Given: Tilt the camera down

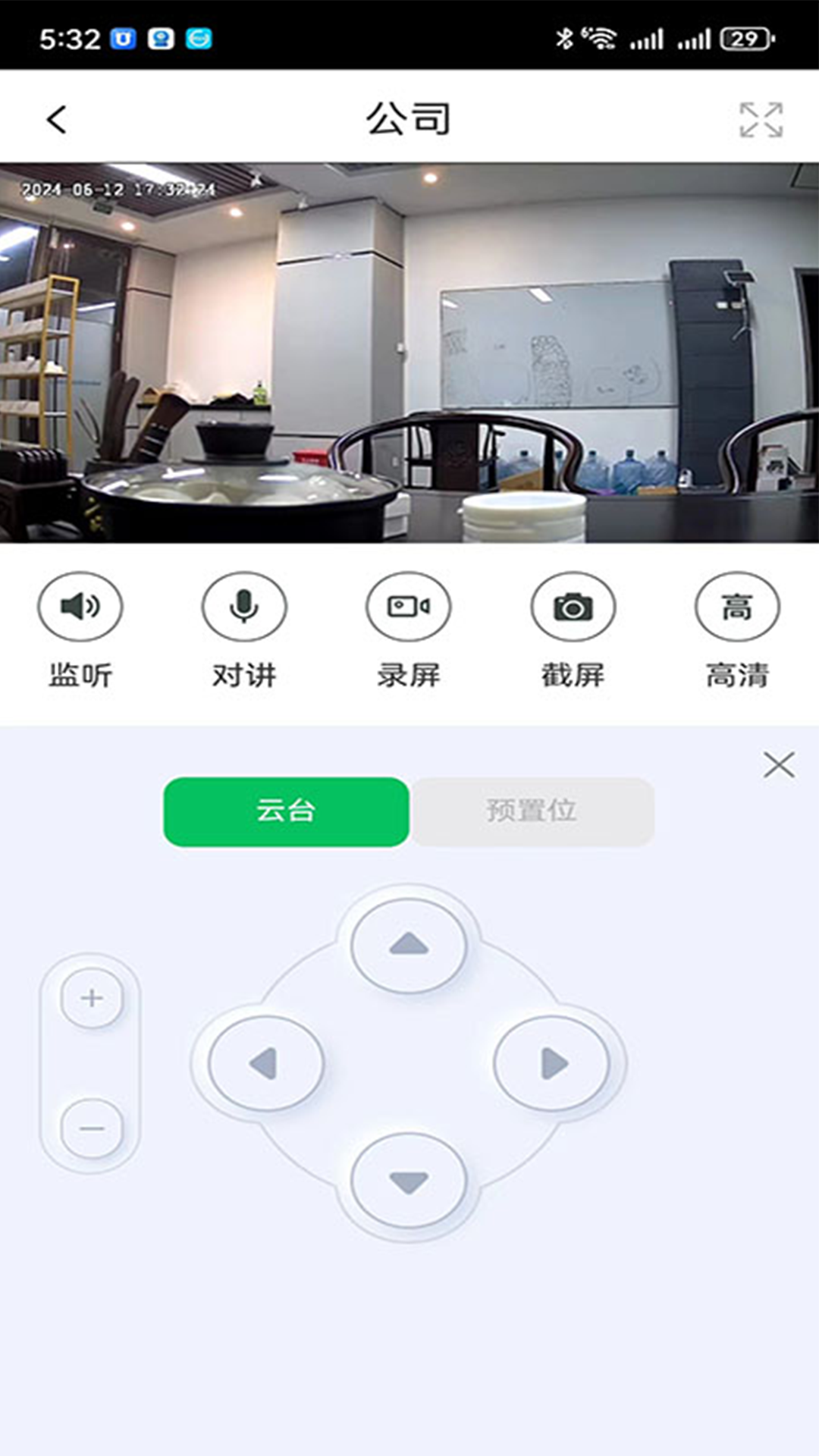Looking at the screenshot, I should (x=409, y=1181).
